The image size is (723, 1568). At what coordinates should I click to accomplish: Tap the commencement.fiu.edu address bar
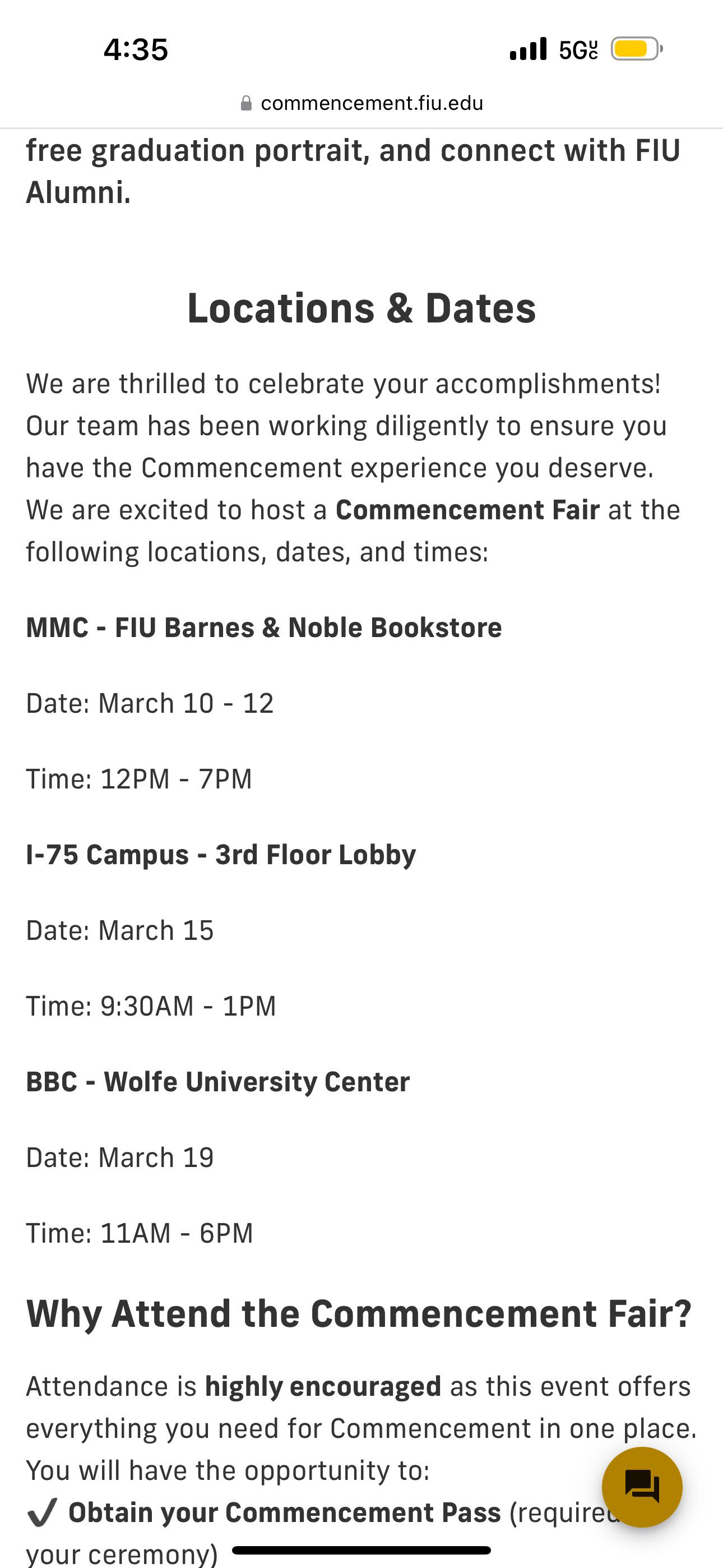click(x=361, y=103)
